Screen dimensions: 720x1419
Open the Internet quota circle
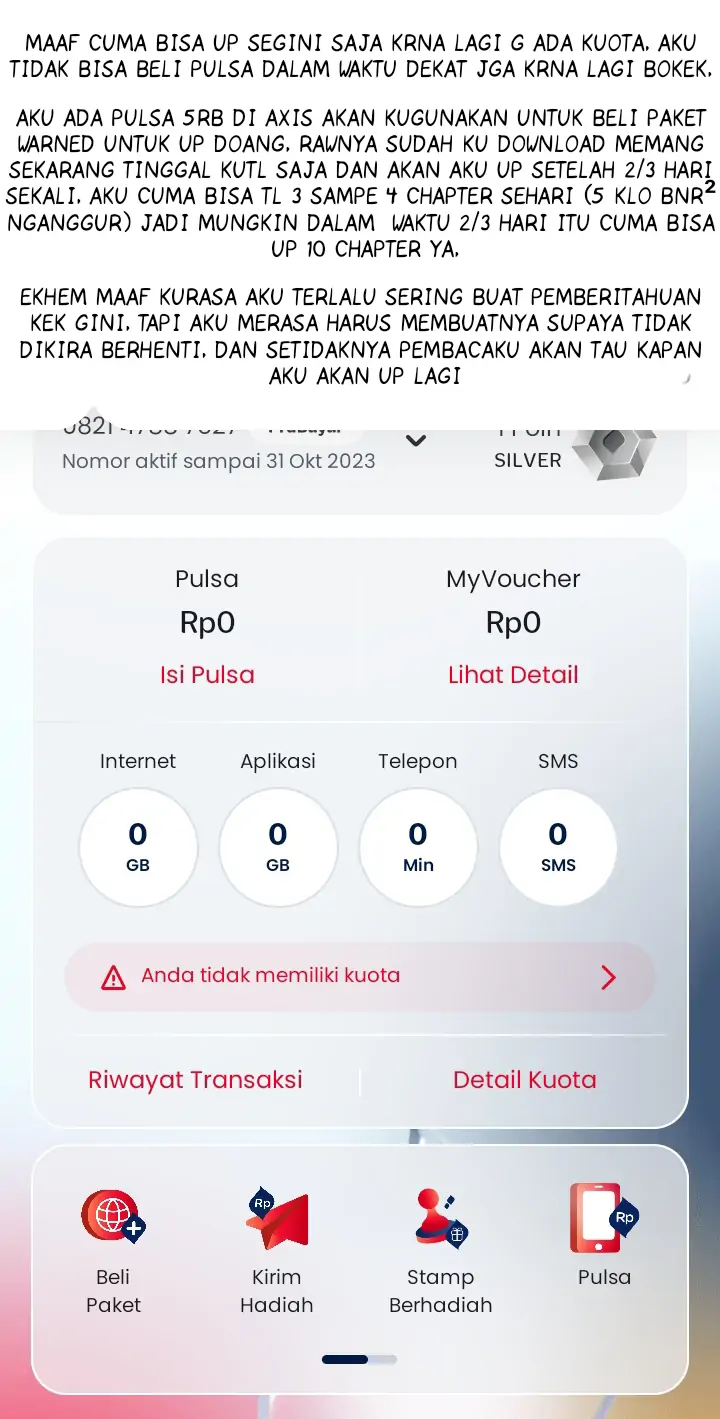[138, 848]
